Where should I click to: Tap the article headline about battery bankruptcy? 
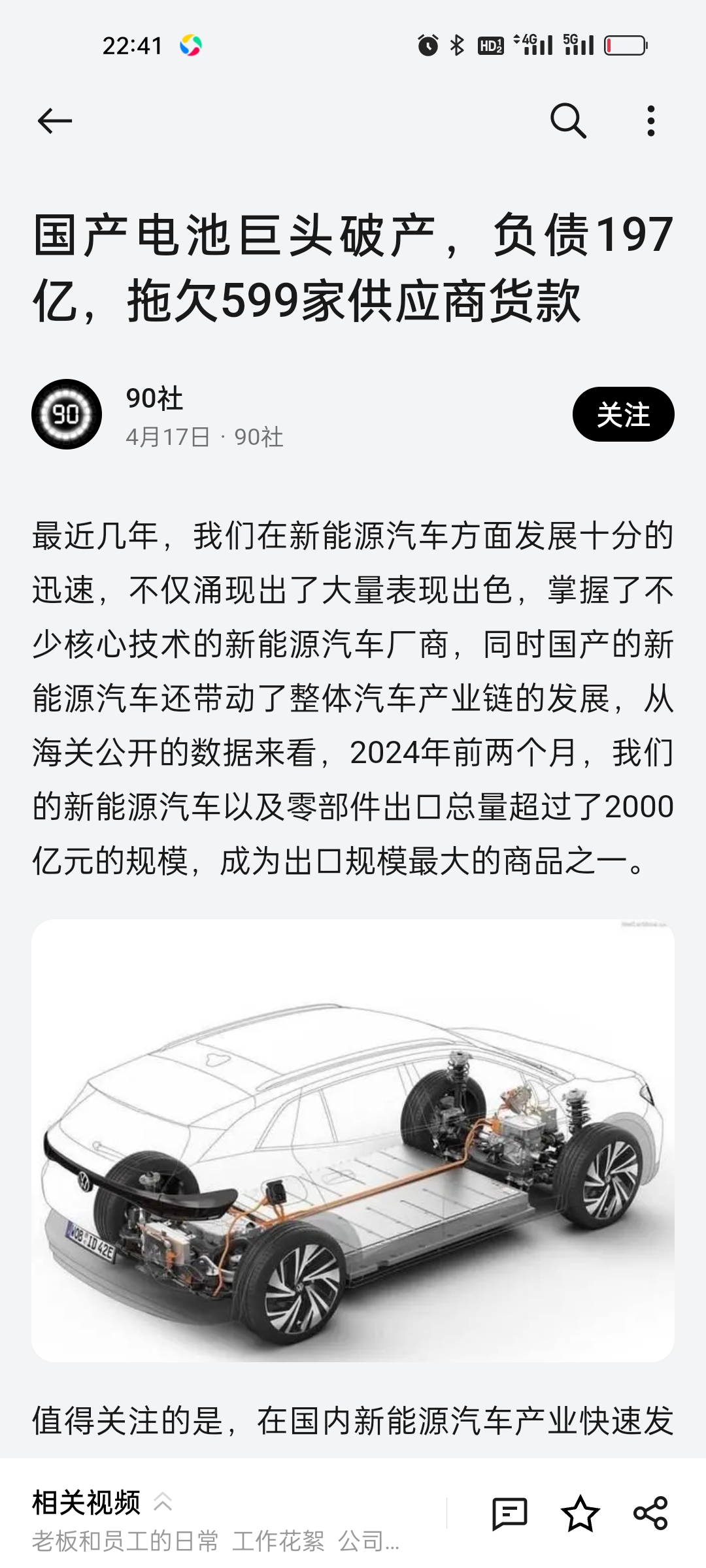point(353,268)
